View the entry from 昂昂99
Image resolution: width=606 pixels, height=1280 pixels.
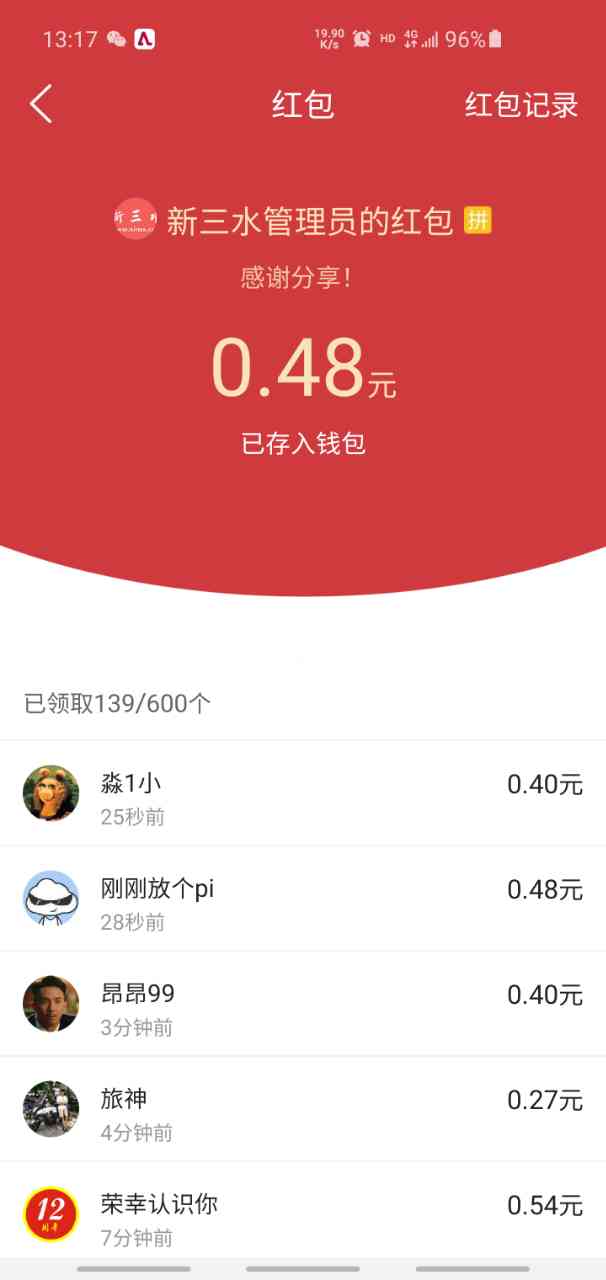(302, 1004)
